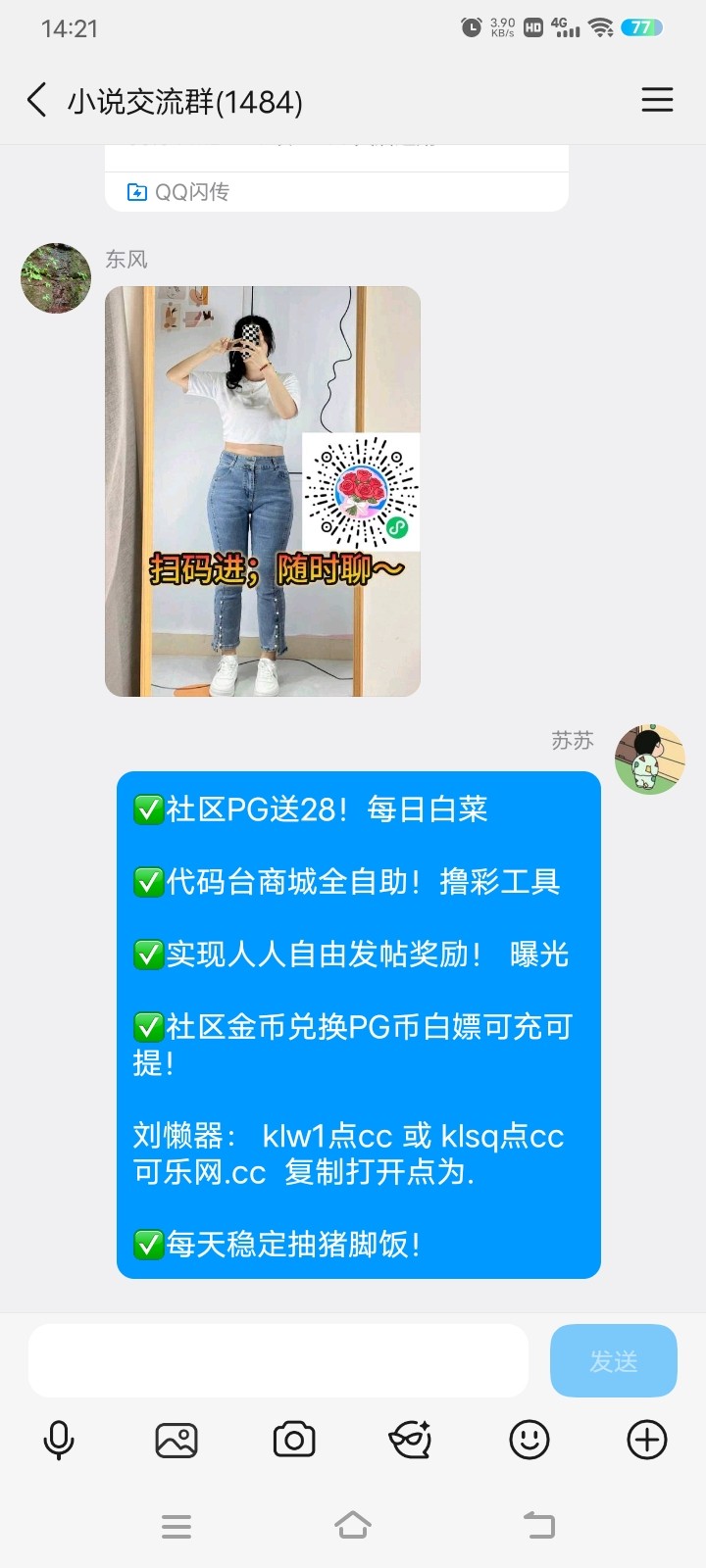Open the mask effects icon

click(x=411, y=1440)
